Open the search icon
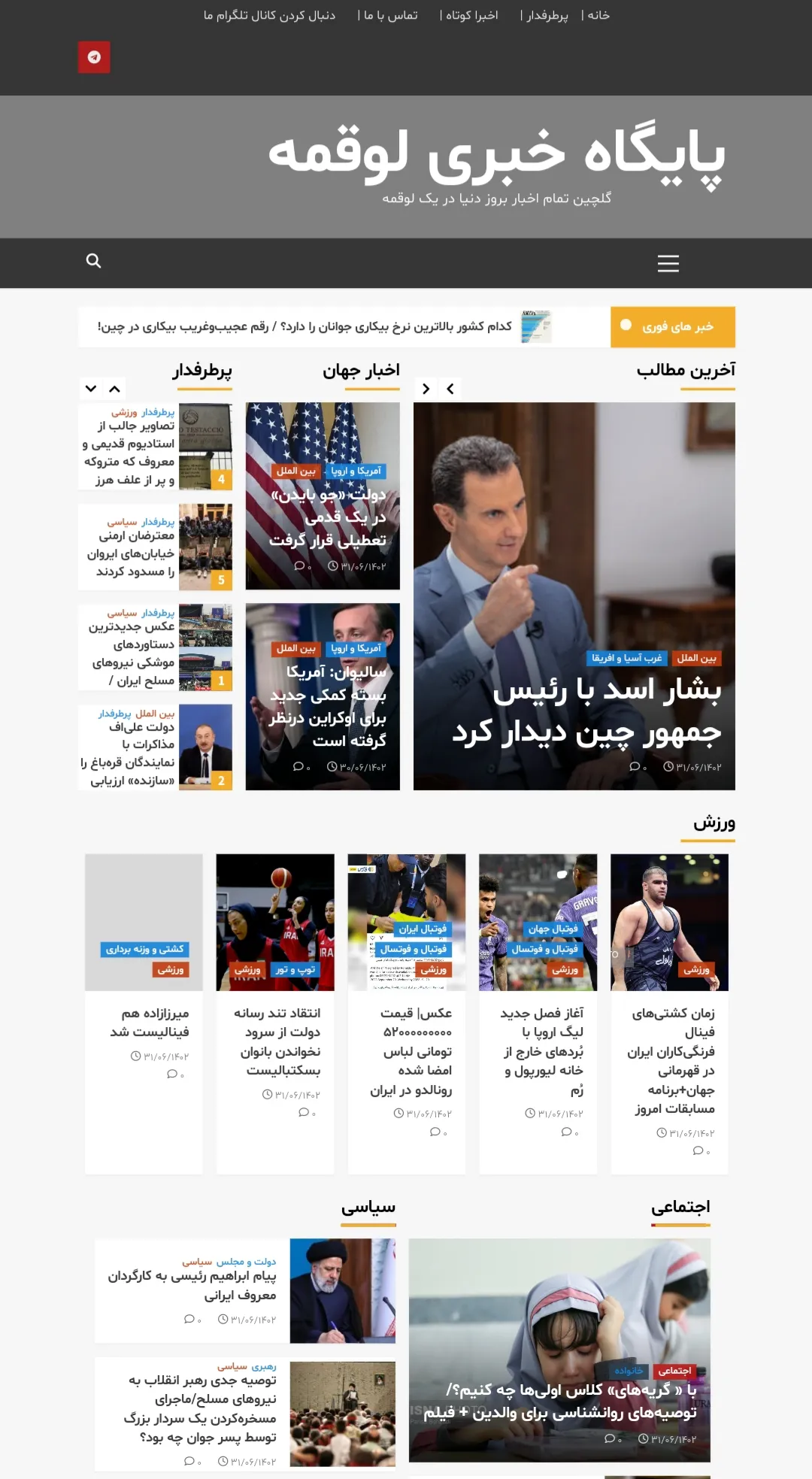Screen dimensions: 812x1479 [93, 261]
